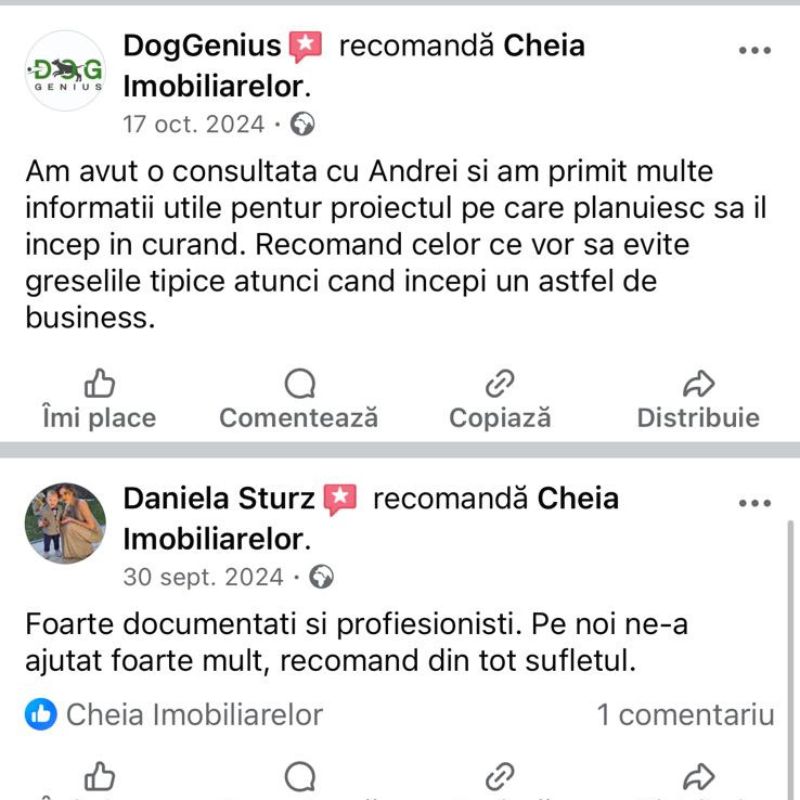Image resolution: width=800 pixels, height=800 pixels.
Task: View the 1 comentariu on Daniela's post
Action: pos(685,714)
